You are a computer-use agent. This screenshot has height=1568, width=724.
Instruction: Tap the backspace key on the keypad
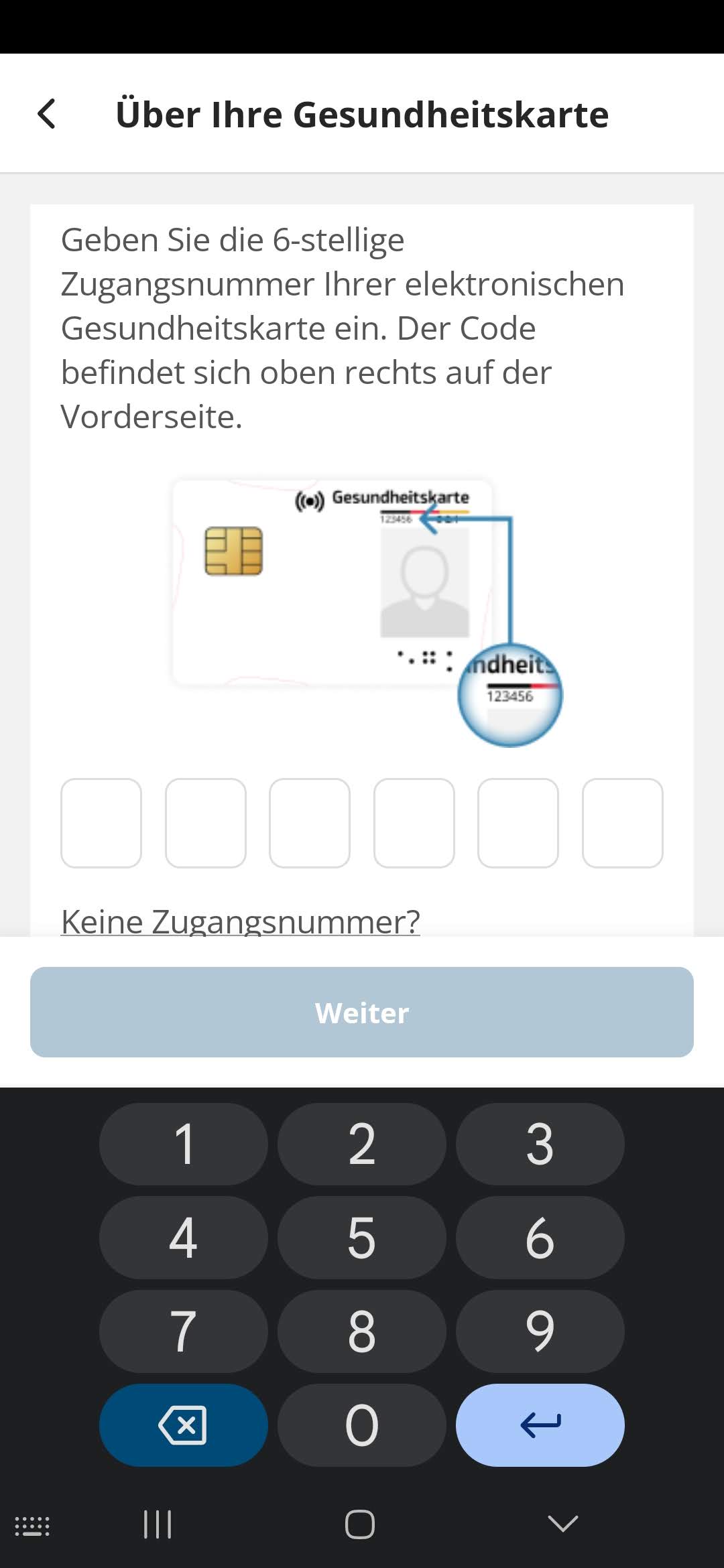click(184, 1425)
